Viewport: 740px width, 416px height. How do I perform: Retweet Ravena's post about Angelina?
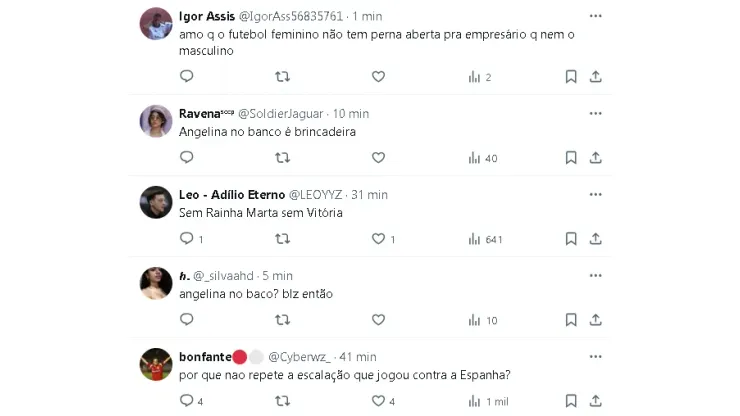pyautogui.click(x=282, y=158)
